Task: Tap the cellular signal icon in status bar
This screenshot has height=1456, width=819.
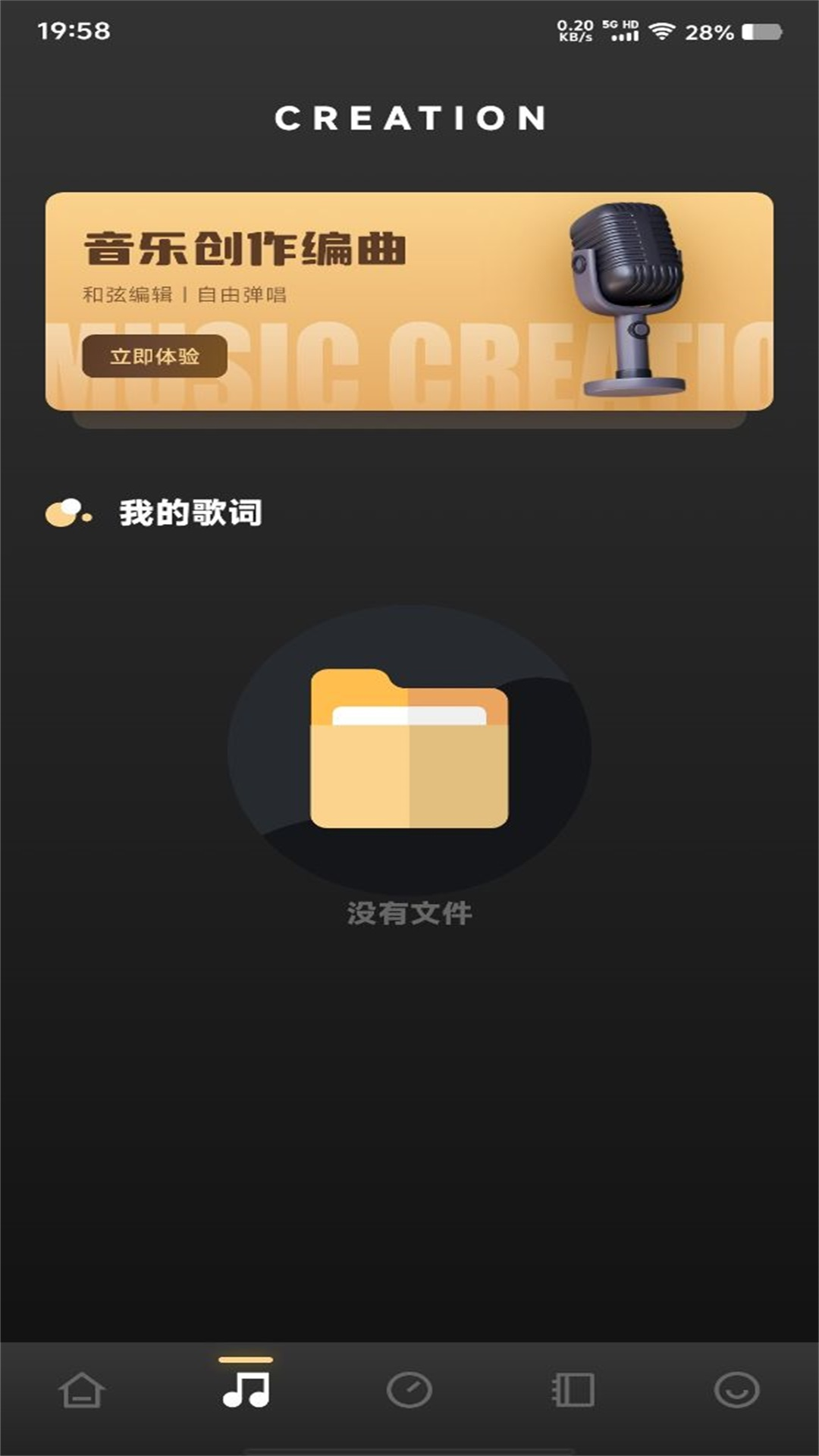Action: coord(620,32)
